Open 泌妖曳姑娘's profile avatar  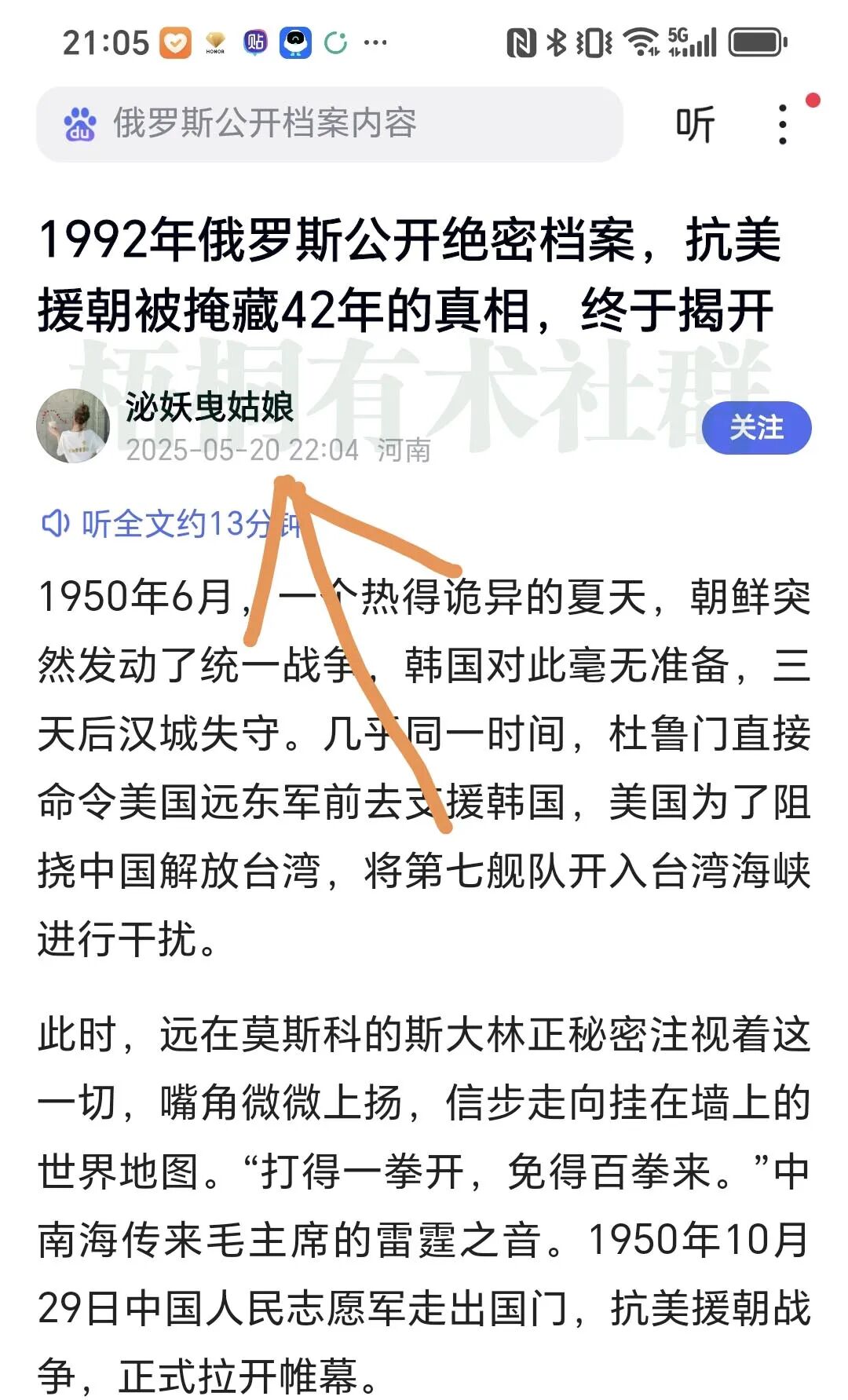tap(73, 426)
